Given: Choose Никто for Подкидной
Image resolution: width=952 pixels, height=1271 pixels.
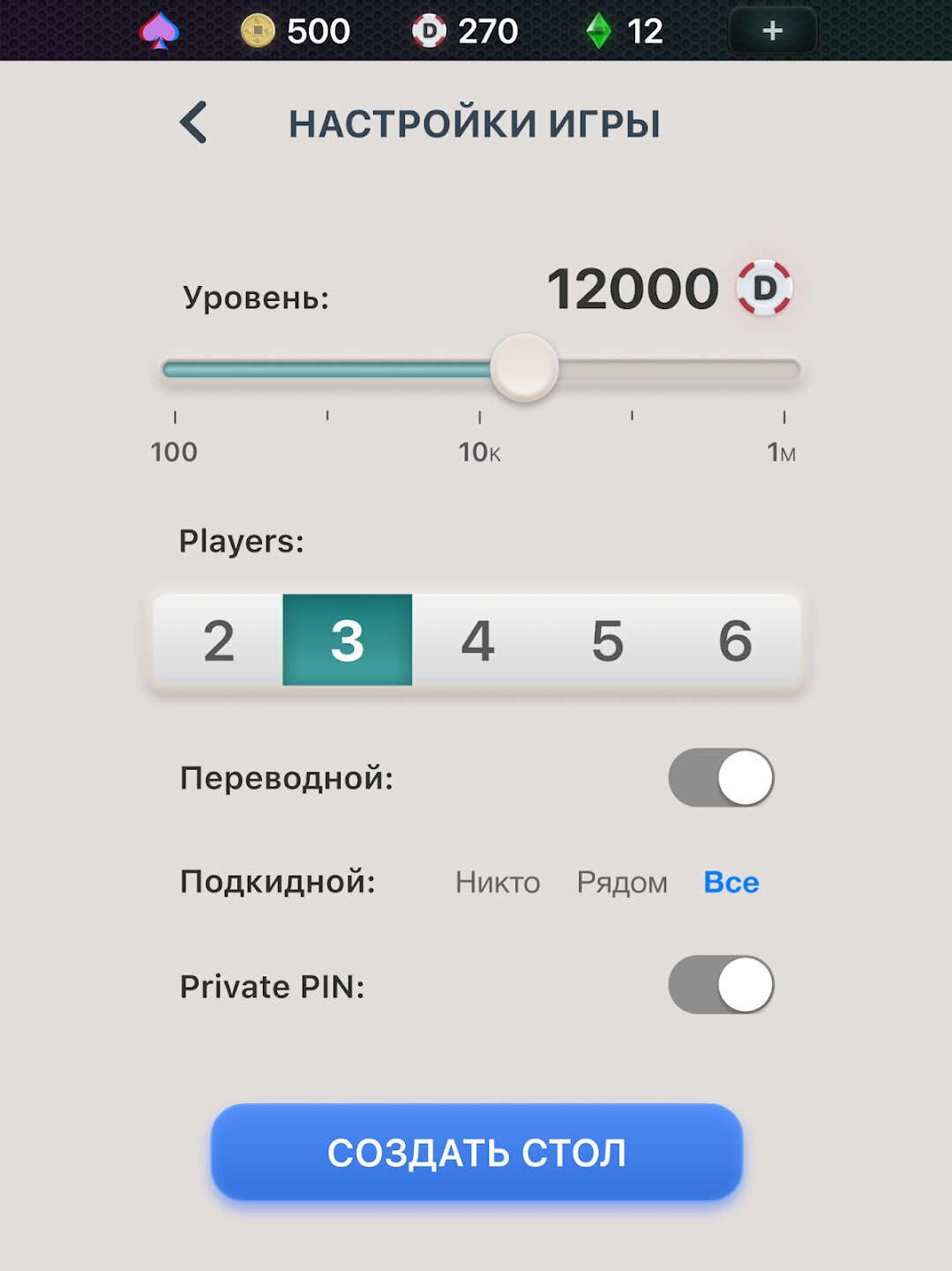Looking at the screenshot, I should click(498, 882).
